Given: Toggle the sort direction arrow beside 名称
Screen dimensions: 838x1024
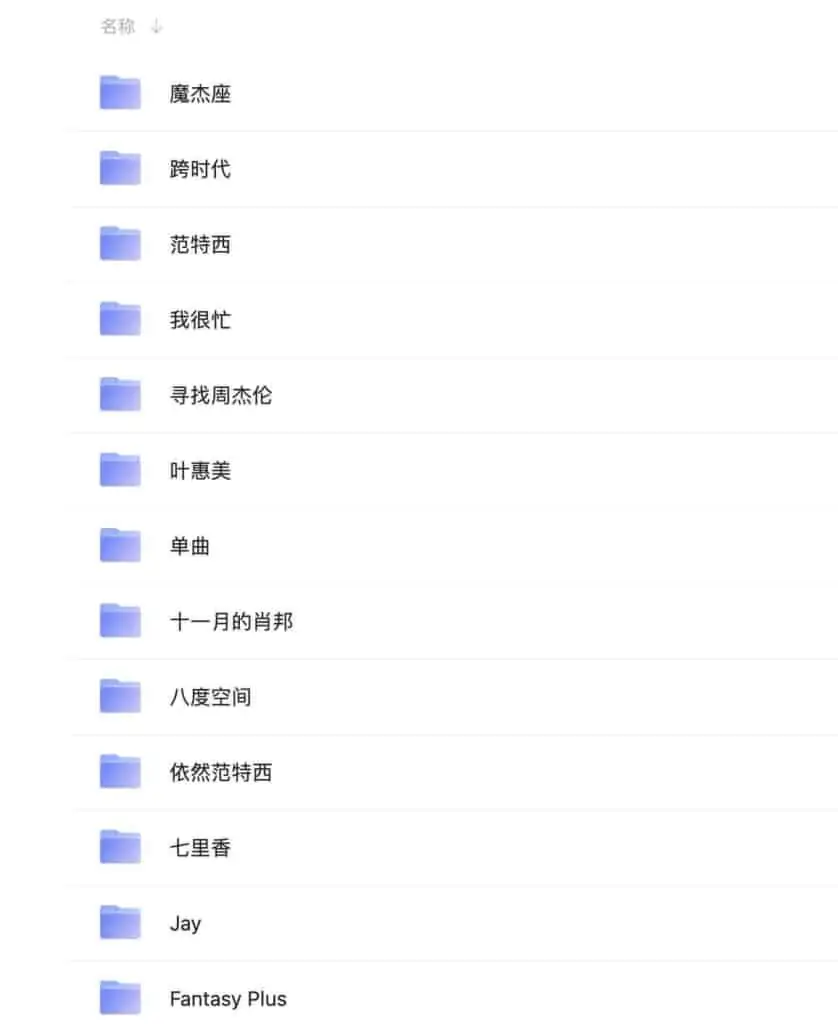Looking at the screenshot, I should tap(156, 27).
